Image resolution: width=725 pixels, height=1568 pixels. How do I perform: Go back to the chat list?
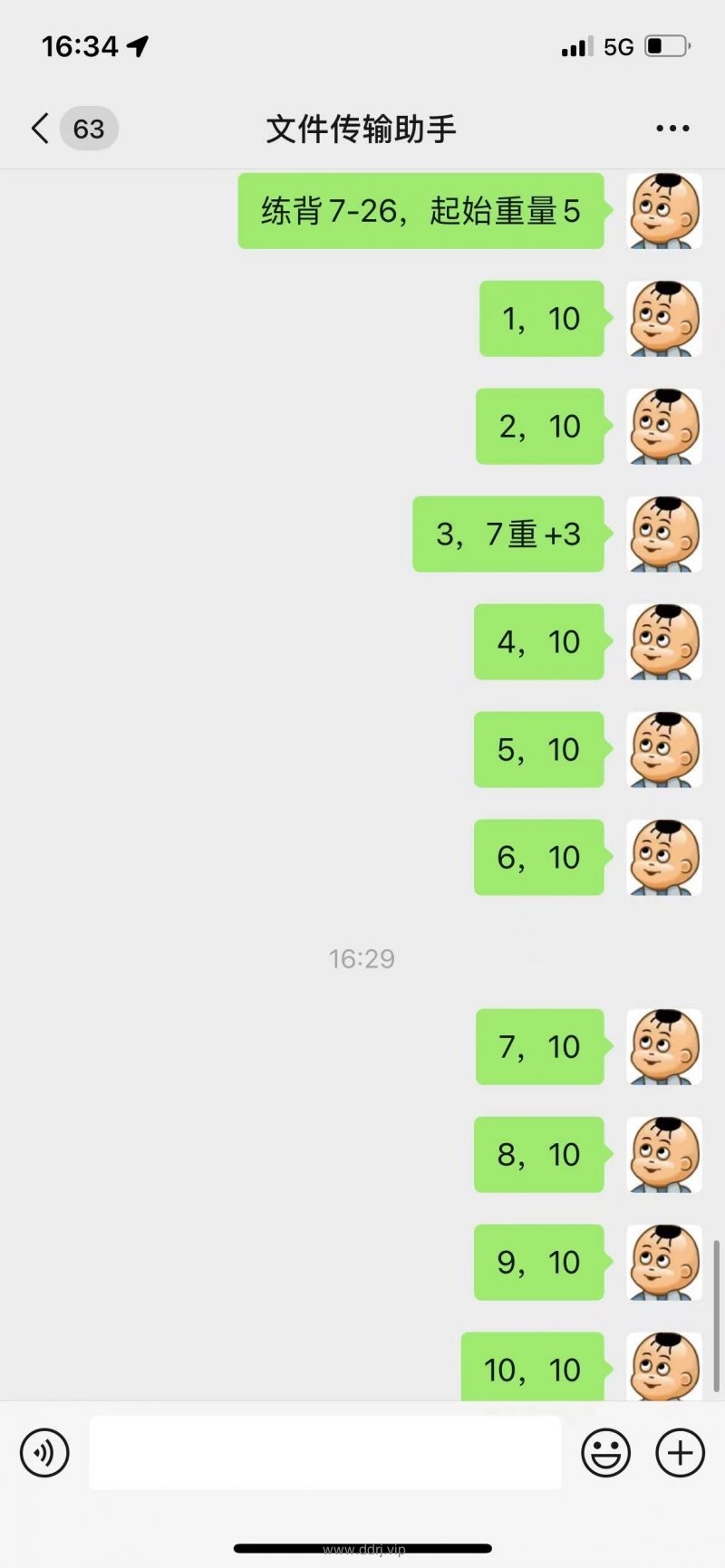41,129
